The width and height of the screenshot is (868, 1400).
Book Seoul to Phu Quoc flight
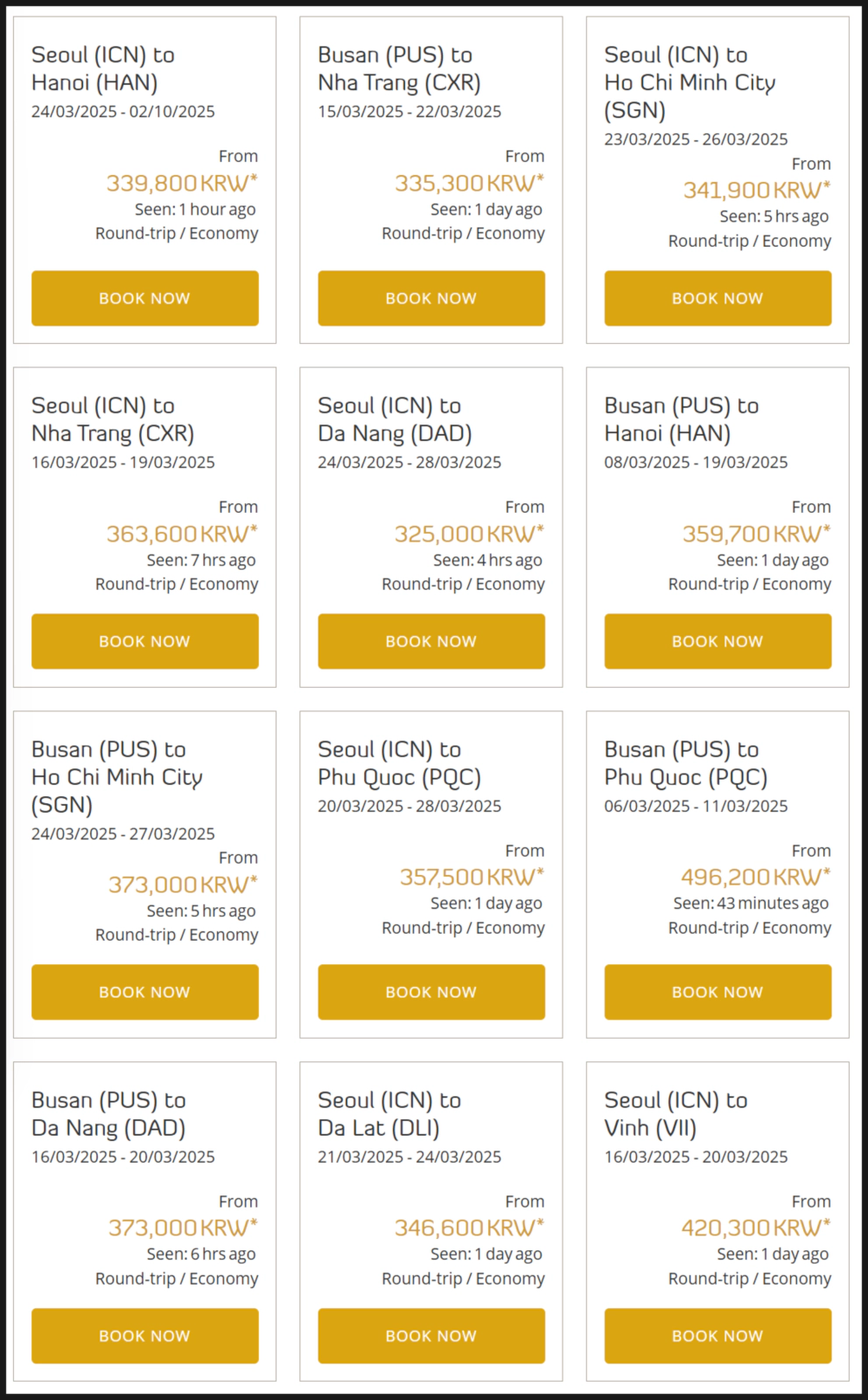[x=430, y=992]
